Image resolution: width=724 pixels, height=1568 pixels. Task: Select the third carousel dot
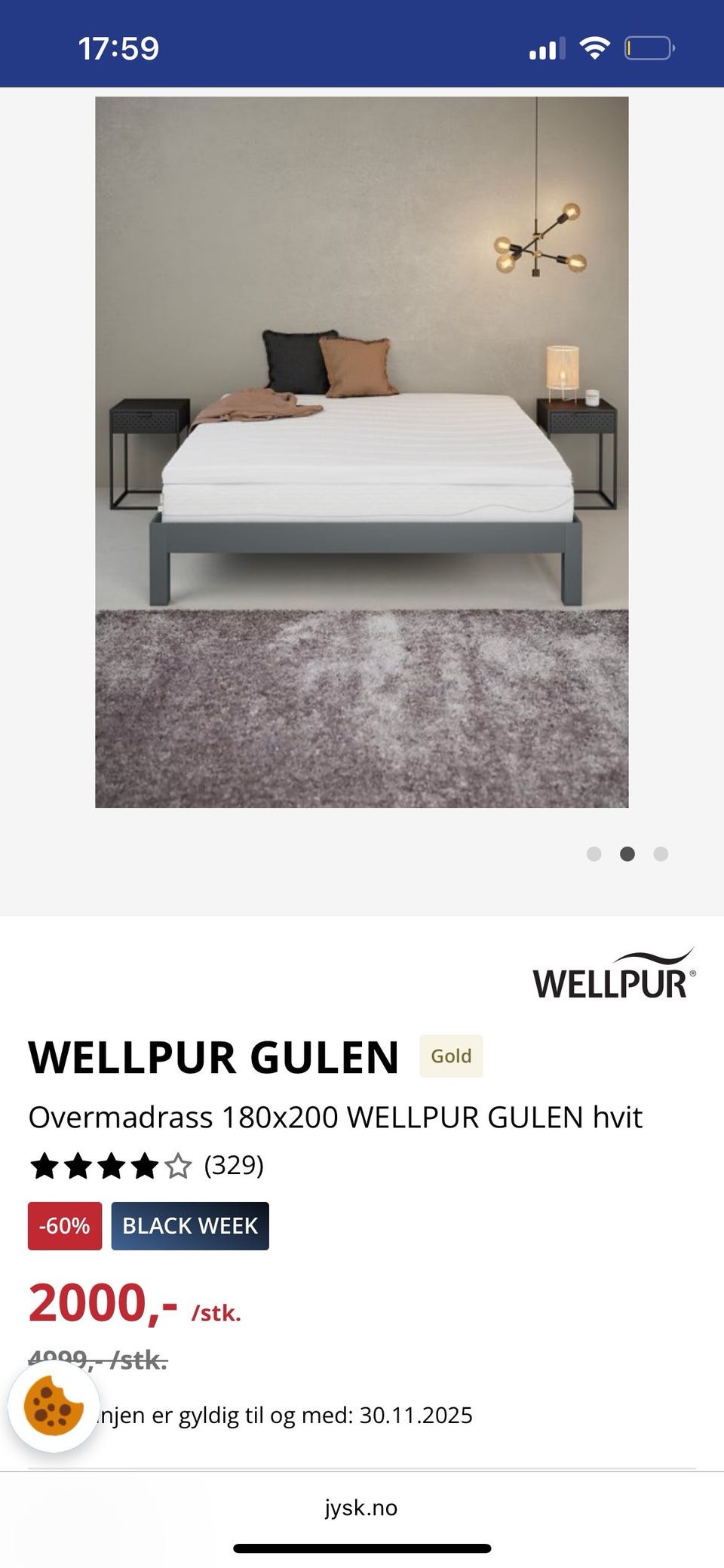pos(661,853)
